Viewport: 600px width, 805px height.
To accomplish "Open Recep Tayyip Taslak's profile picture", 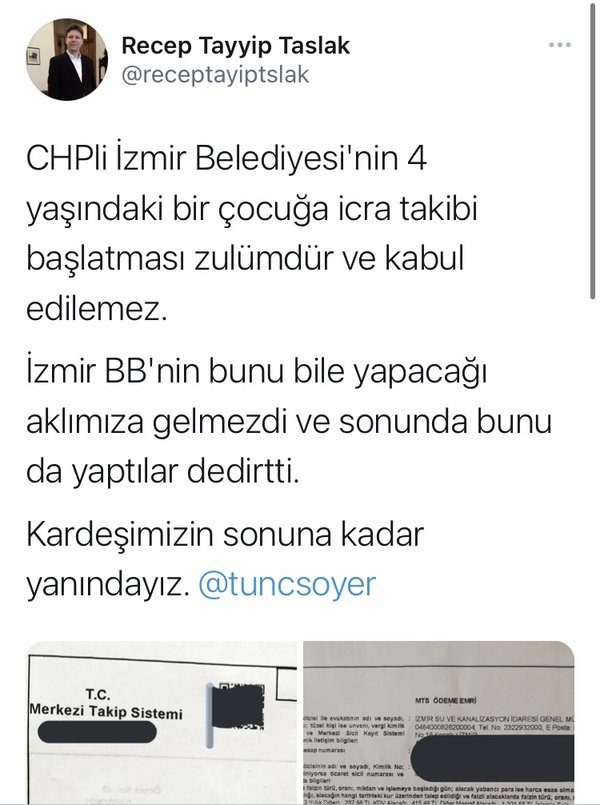I will point(67,60).
